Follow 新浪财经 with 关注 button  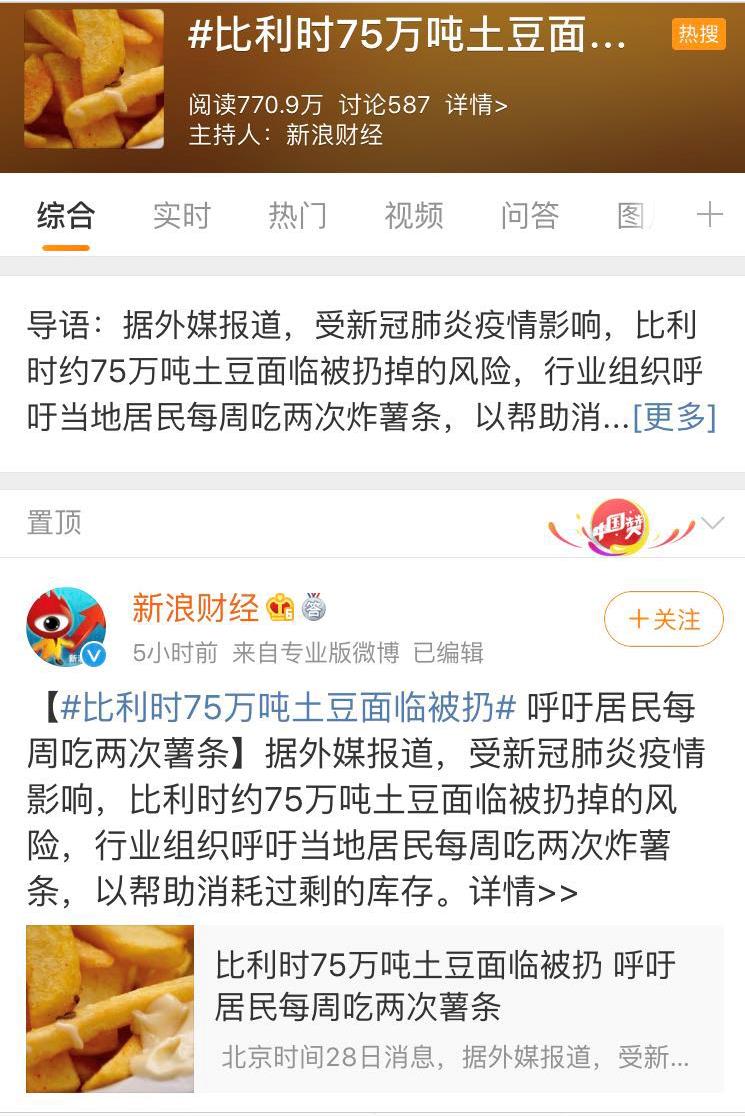(x=664, y=619)
